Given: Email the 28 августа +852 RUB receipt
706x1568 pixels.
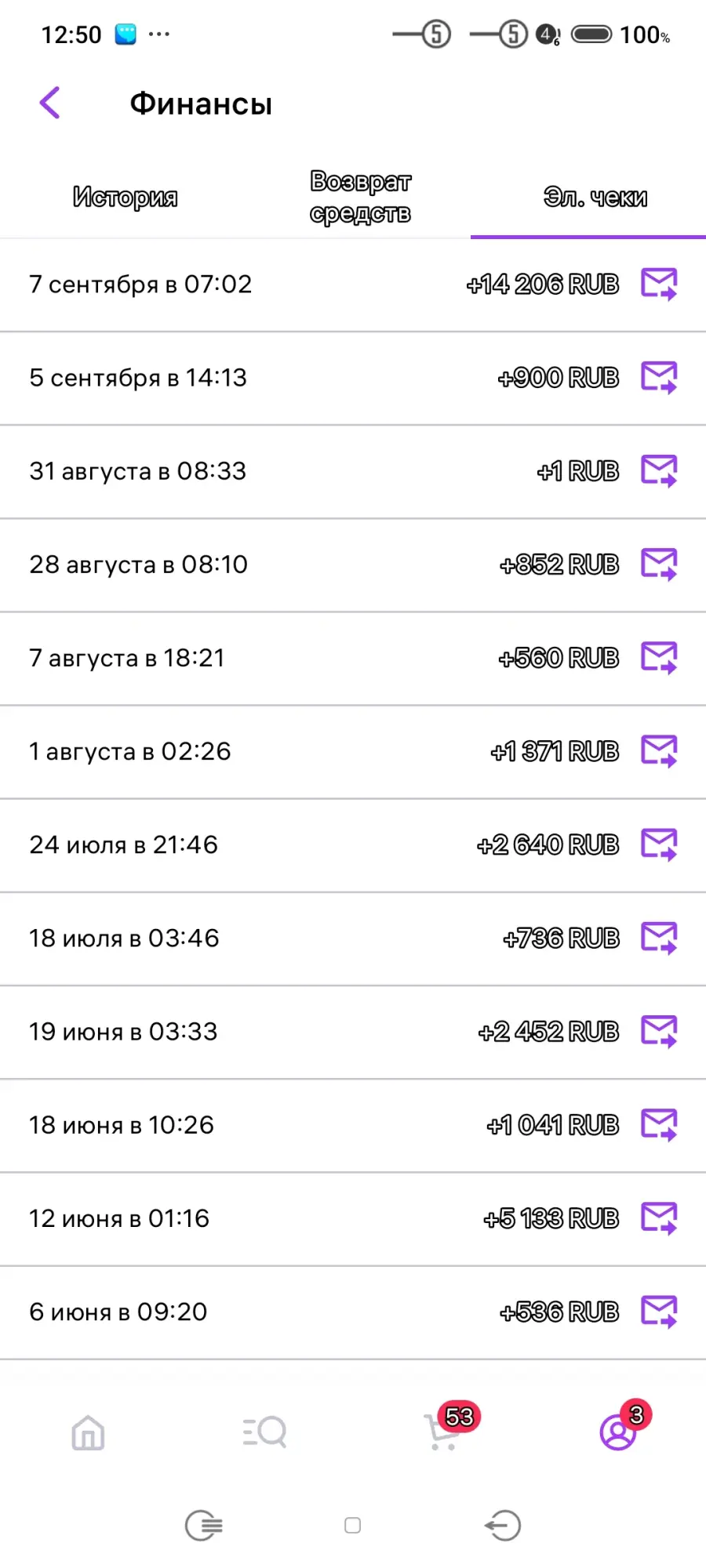Looking at the screenshot, I should [x=659, y=564].
